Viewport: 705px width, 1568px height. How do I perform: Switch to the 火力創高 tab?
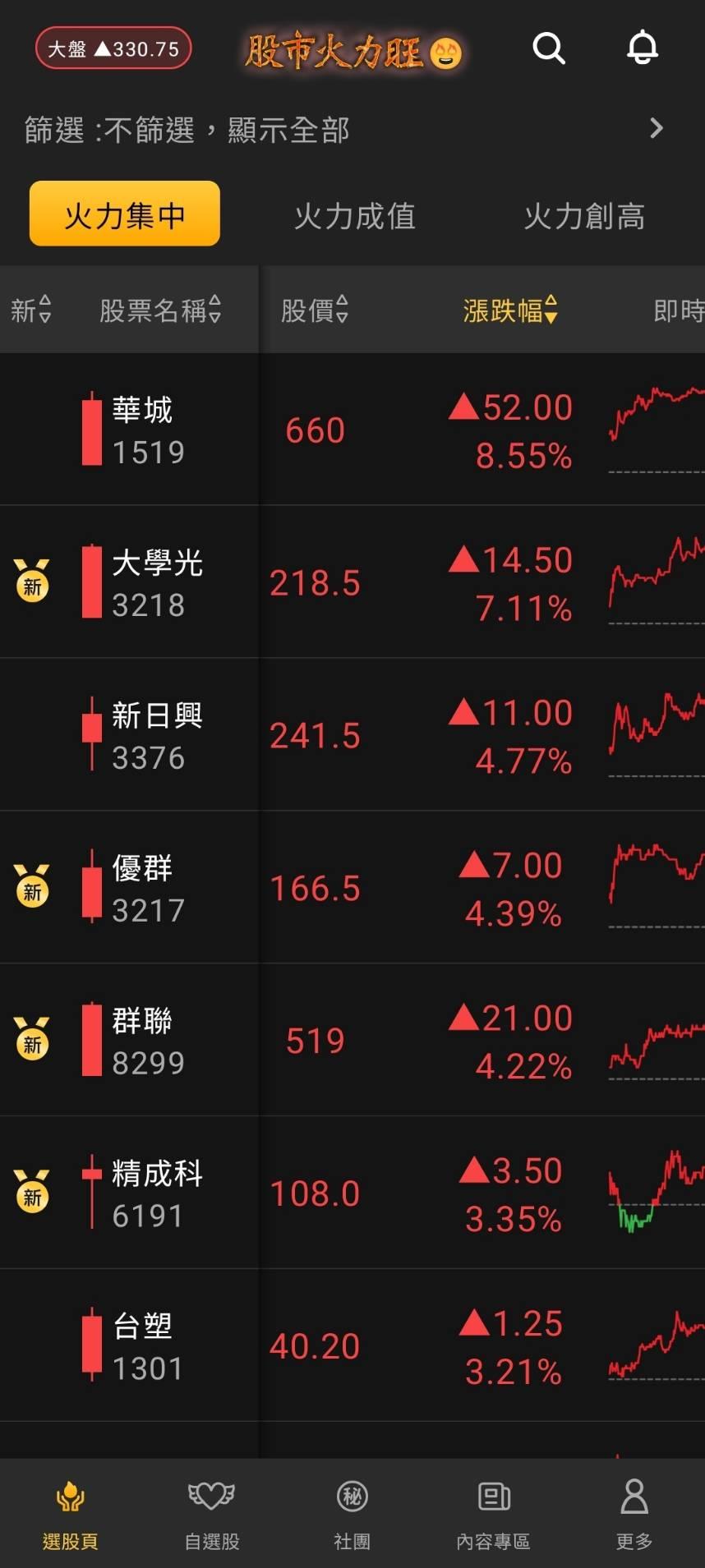[x=583, y=216]
